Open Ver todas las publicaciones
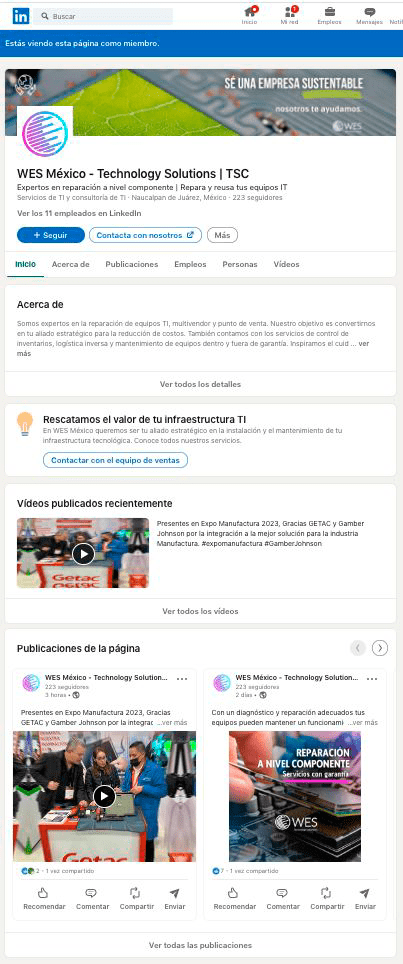 [x=200, y=945]
